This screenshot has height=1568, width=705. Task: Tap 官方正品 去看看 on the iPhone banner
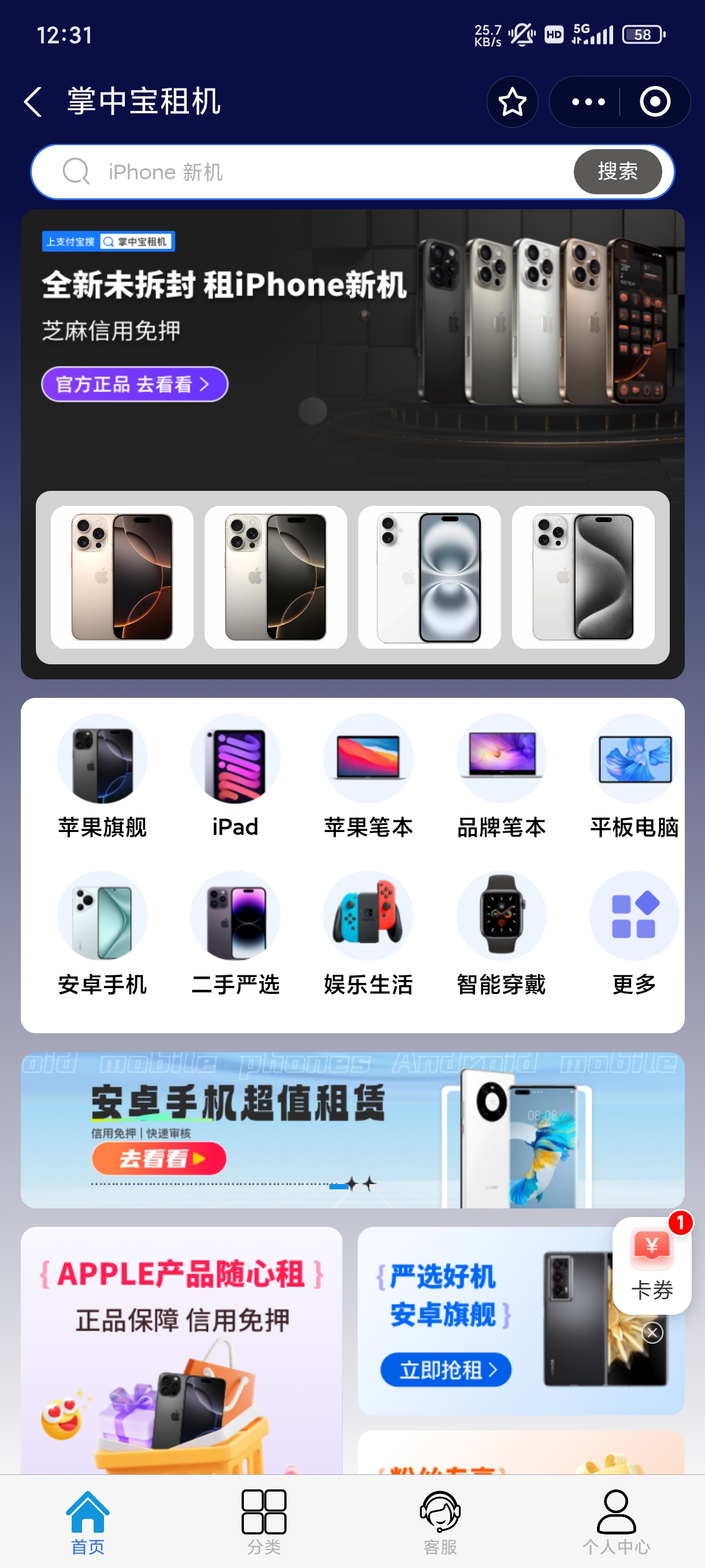135,384
